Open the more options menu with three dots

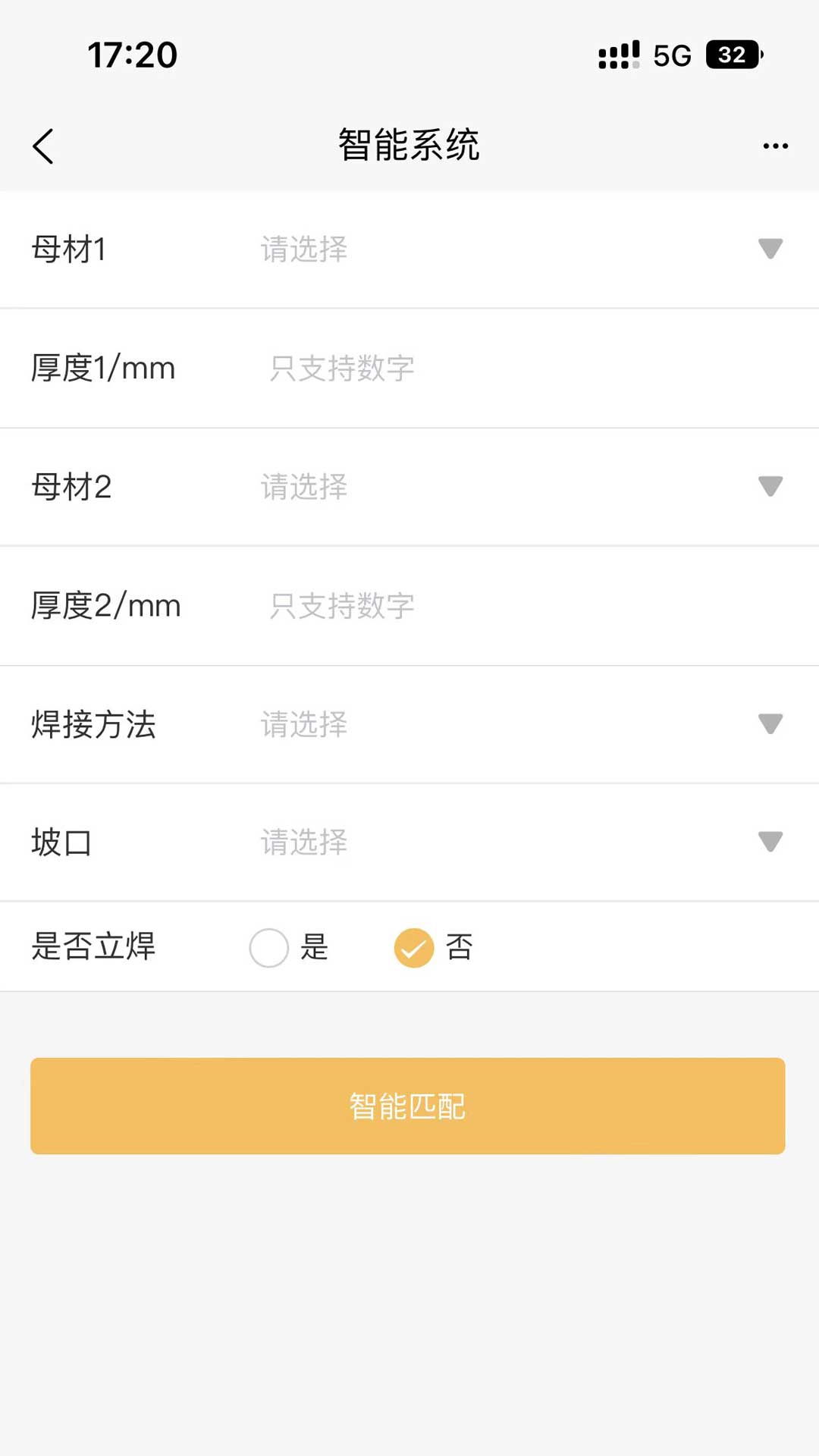[x=774, y=146]
